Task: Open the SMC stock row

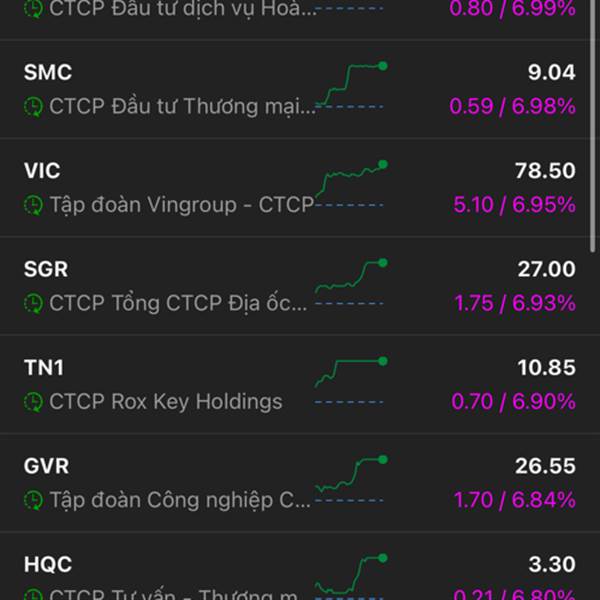Action: click(300, 89)
